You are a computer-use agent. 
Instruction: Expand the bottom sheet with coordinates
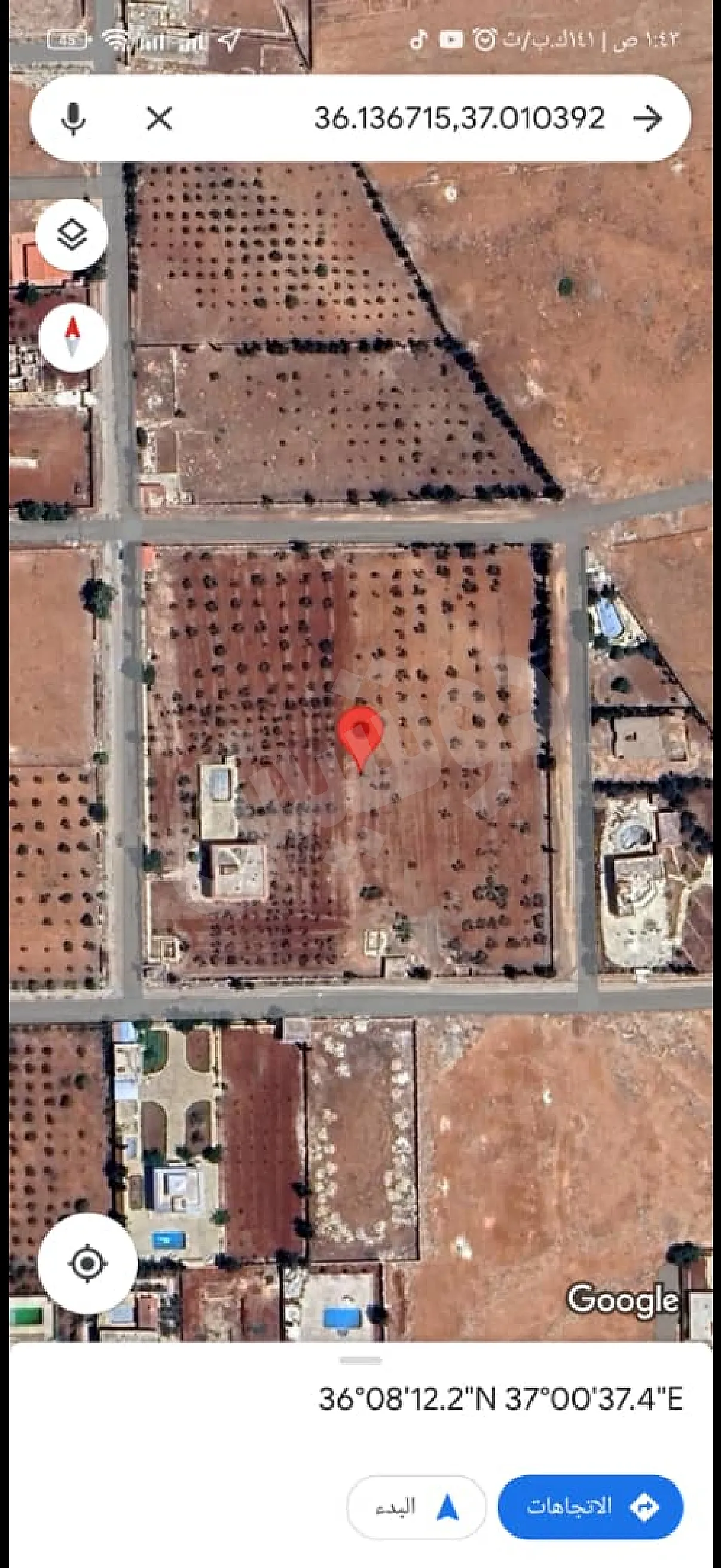pyautogui.click(x=361, y=1361)
